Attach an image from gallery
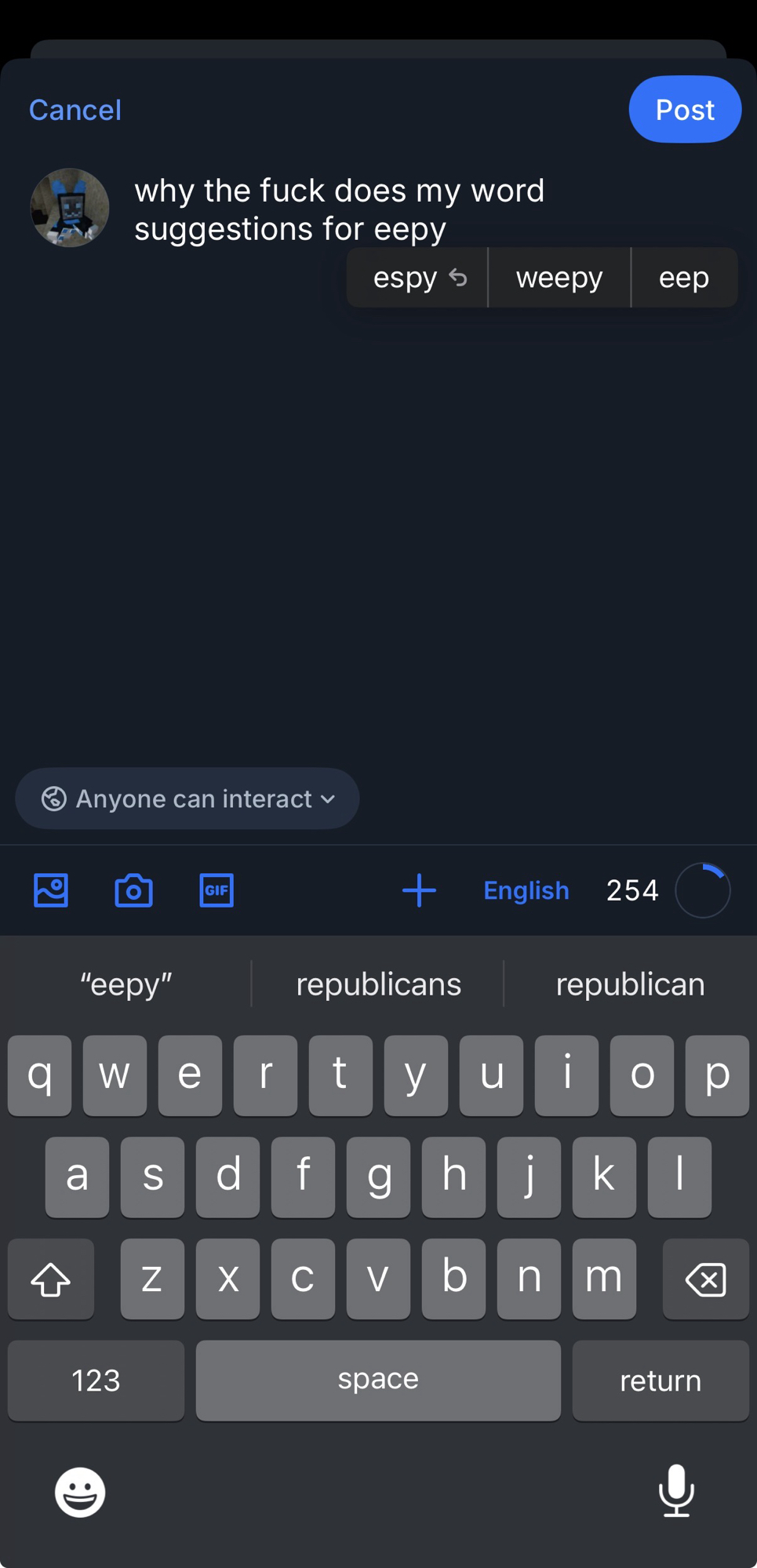Viewport: 757px width, 1568px height. click(51, 890)
